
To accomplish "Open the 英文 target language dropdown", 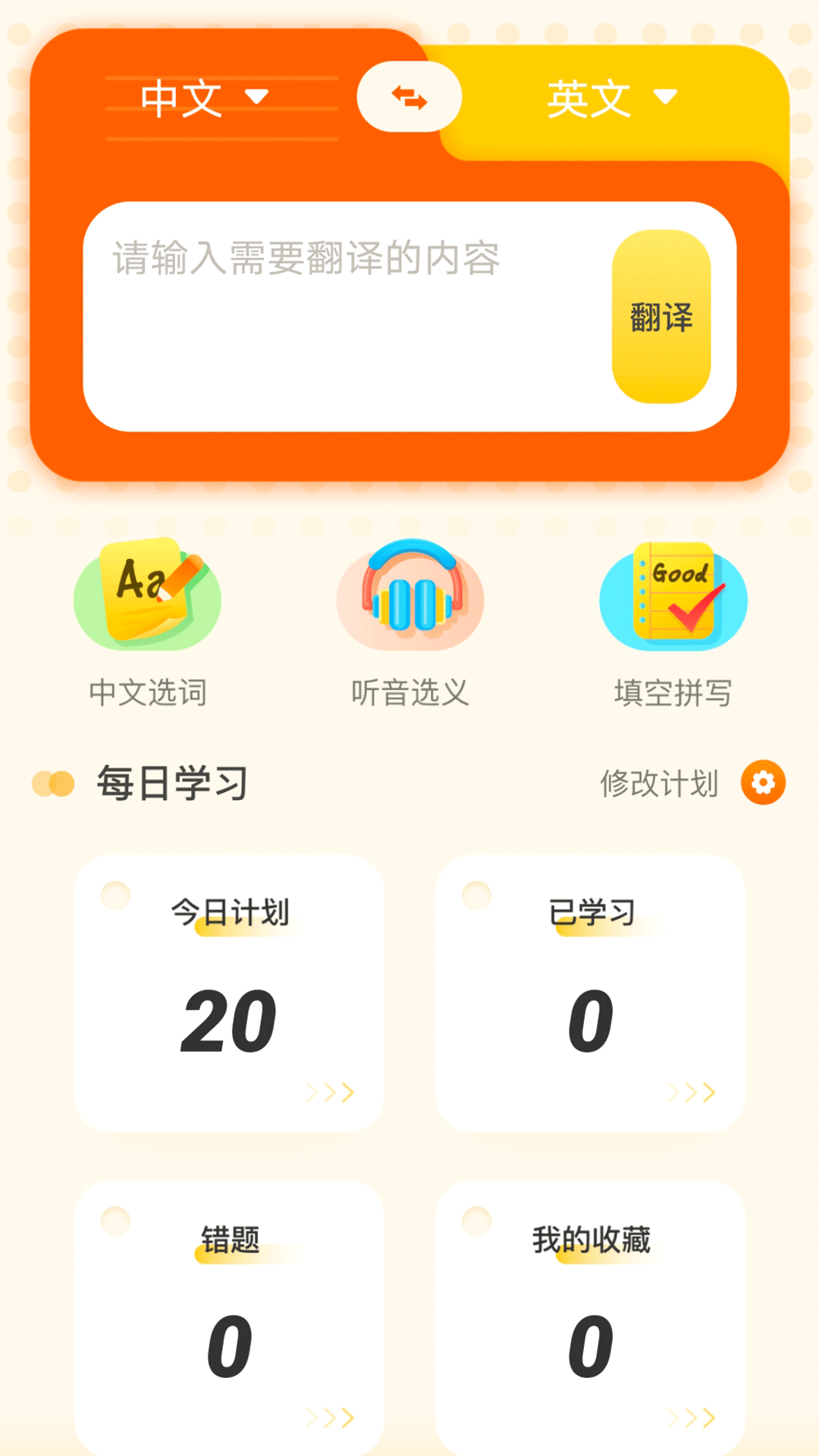I will point(611,98).
